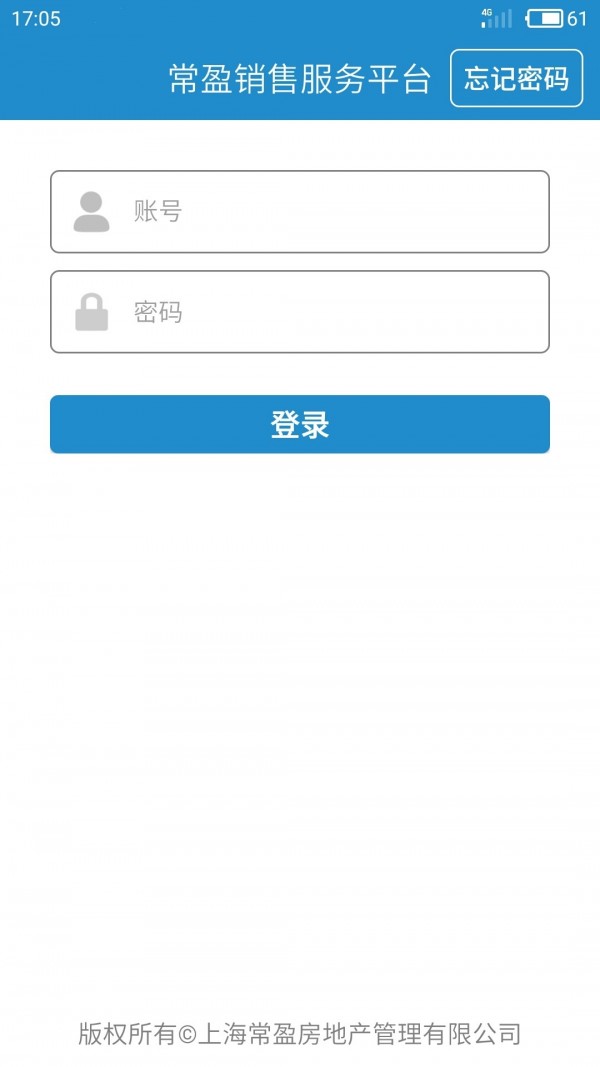
Task: Tap the 登录 login button
Action: point(300,424)
